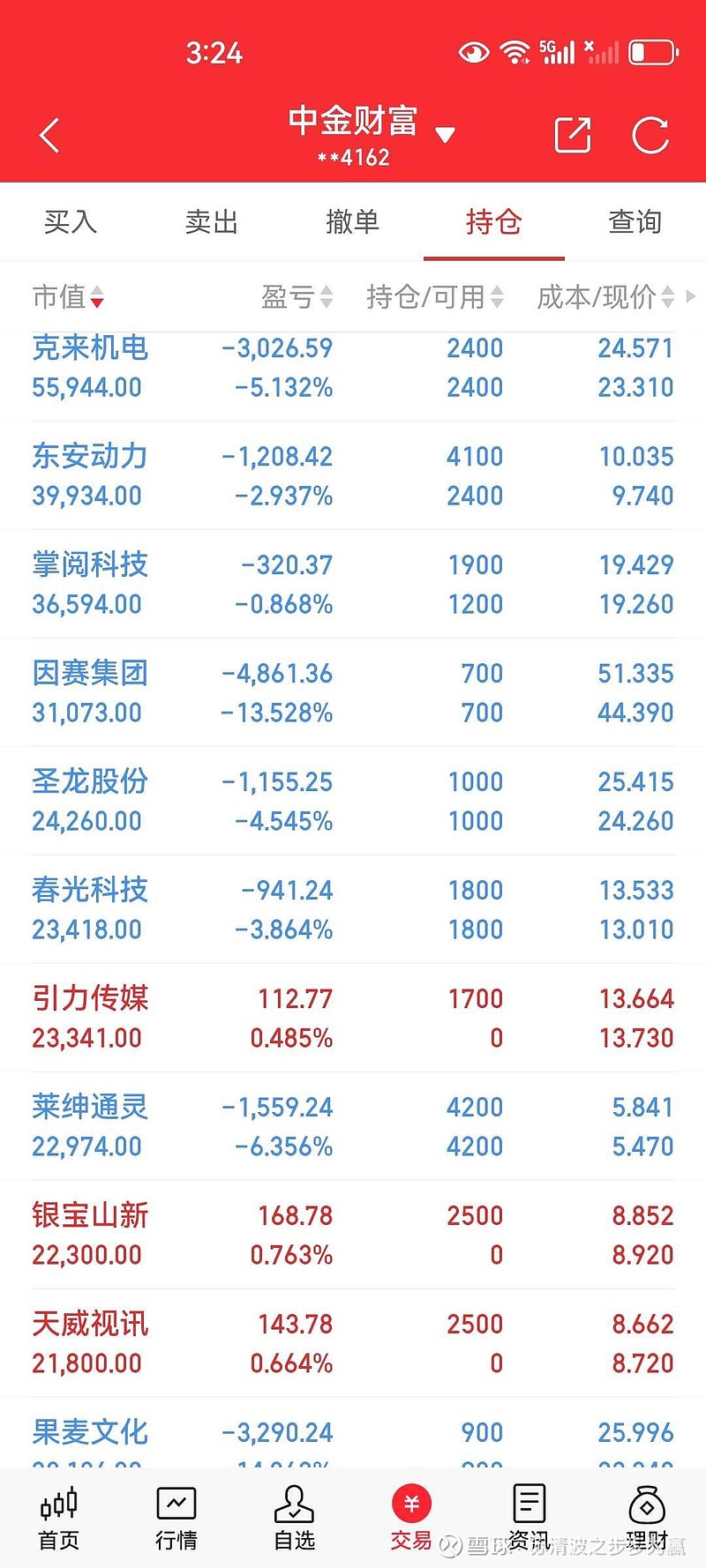Toggle sorting on the 盈亏 column
The height and width of the screenshot is (1568, 706).
(x=297, y=297)
